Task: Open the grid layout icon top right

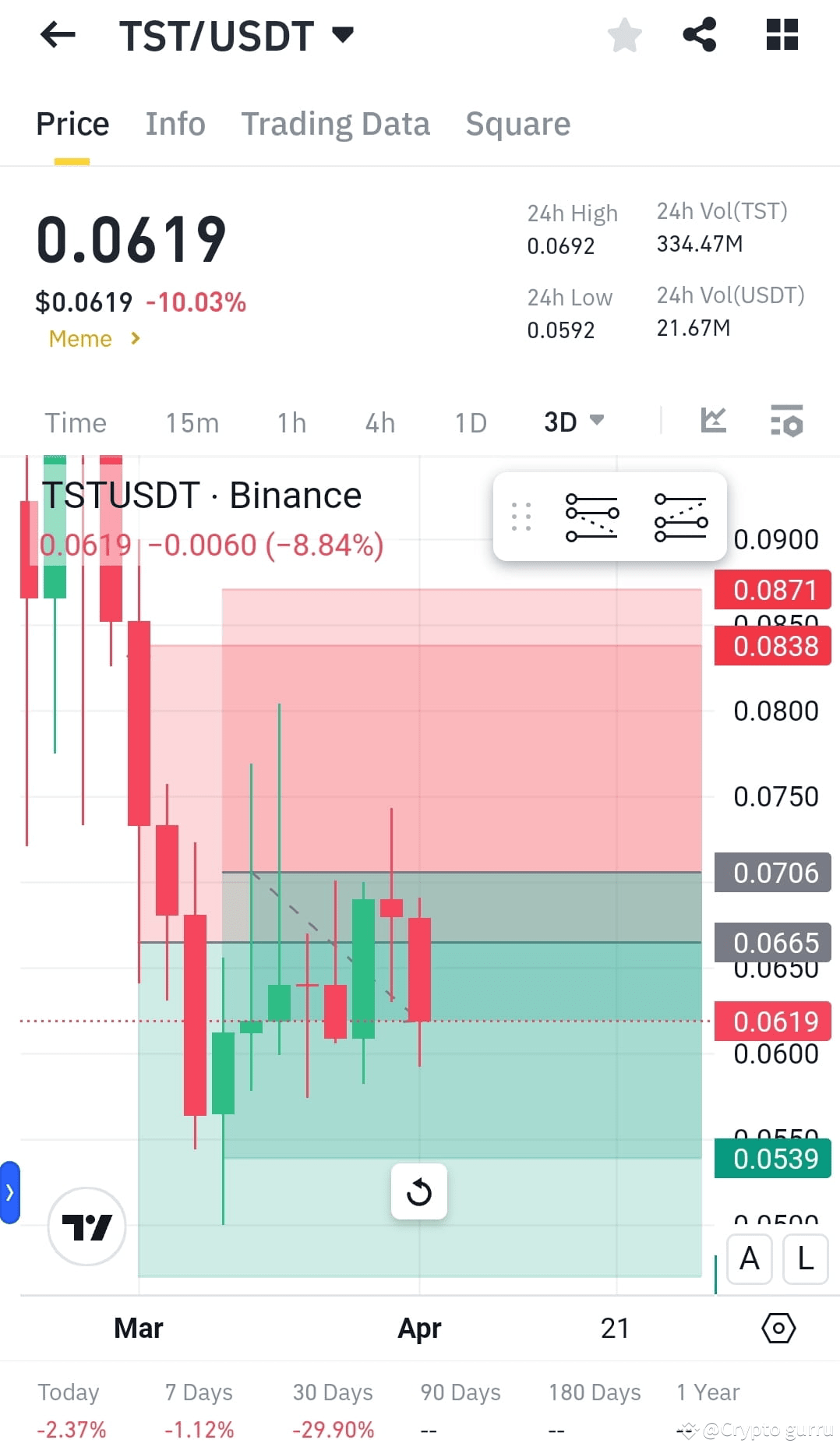Action: [x=782, y=34]
